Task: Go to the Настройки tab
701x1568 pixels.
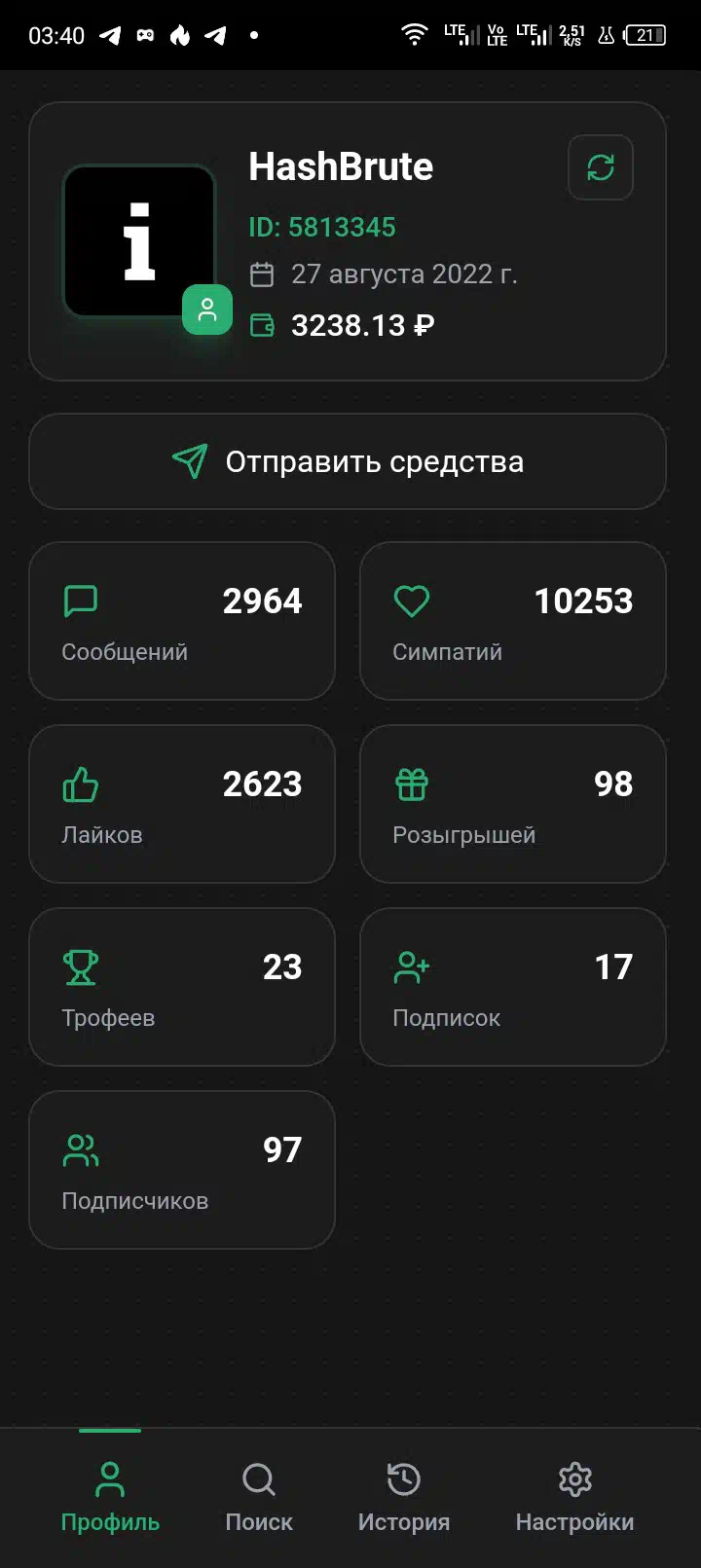Action: (574, 1497)
